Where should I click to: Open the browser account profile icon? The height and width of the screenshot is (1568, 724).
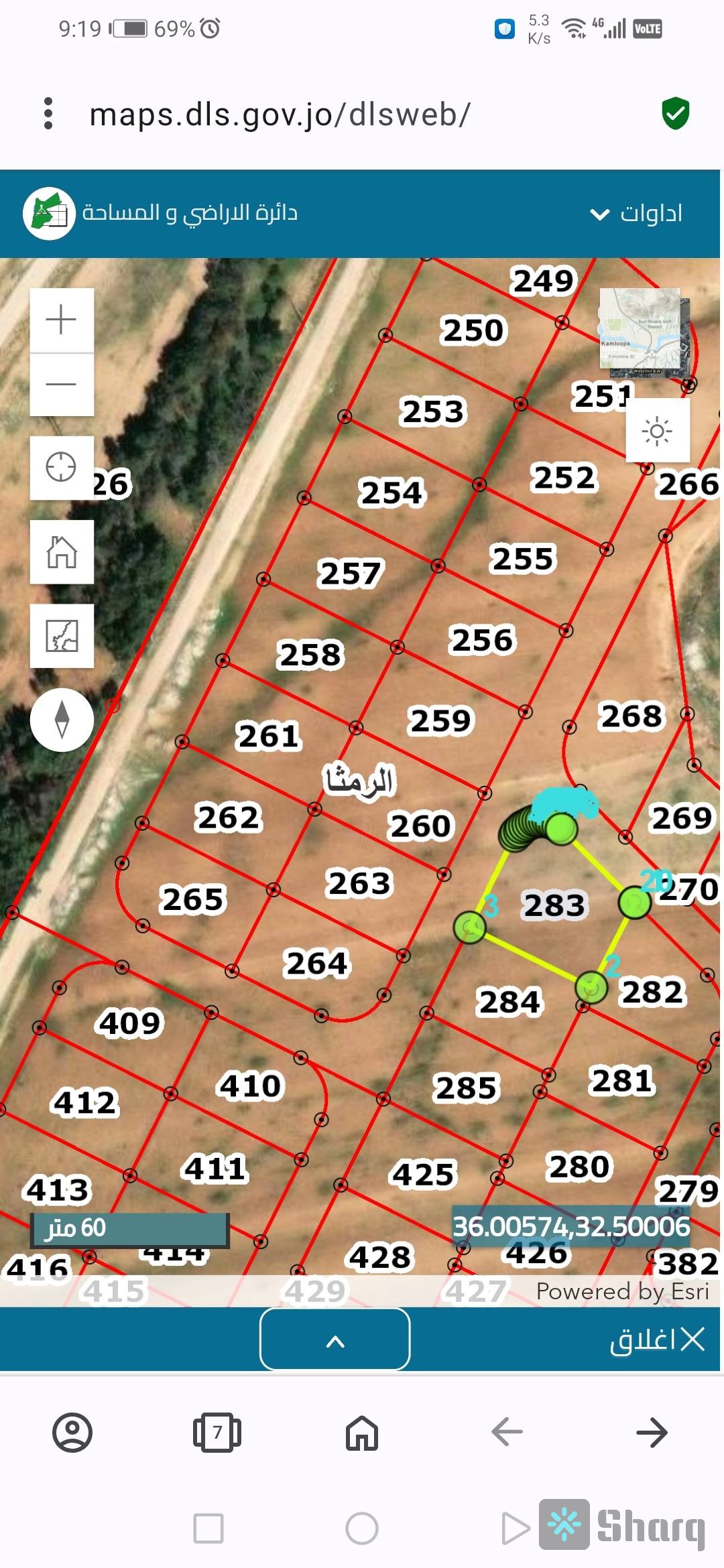point(72,1433)
